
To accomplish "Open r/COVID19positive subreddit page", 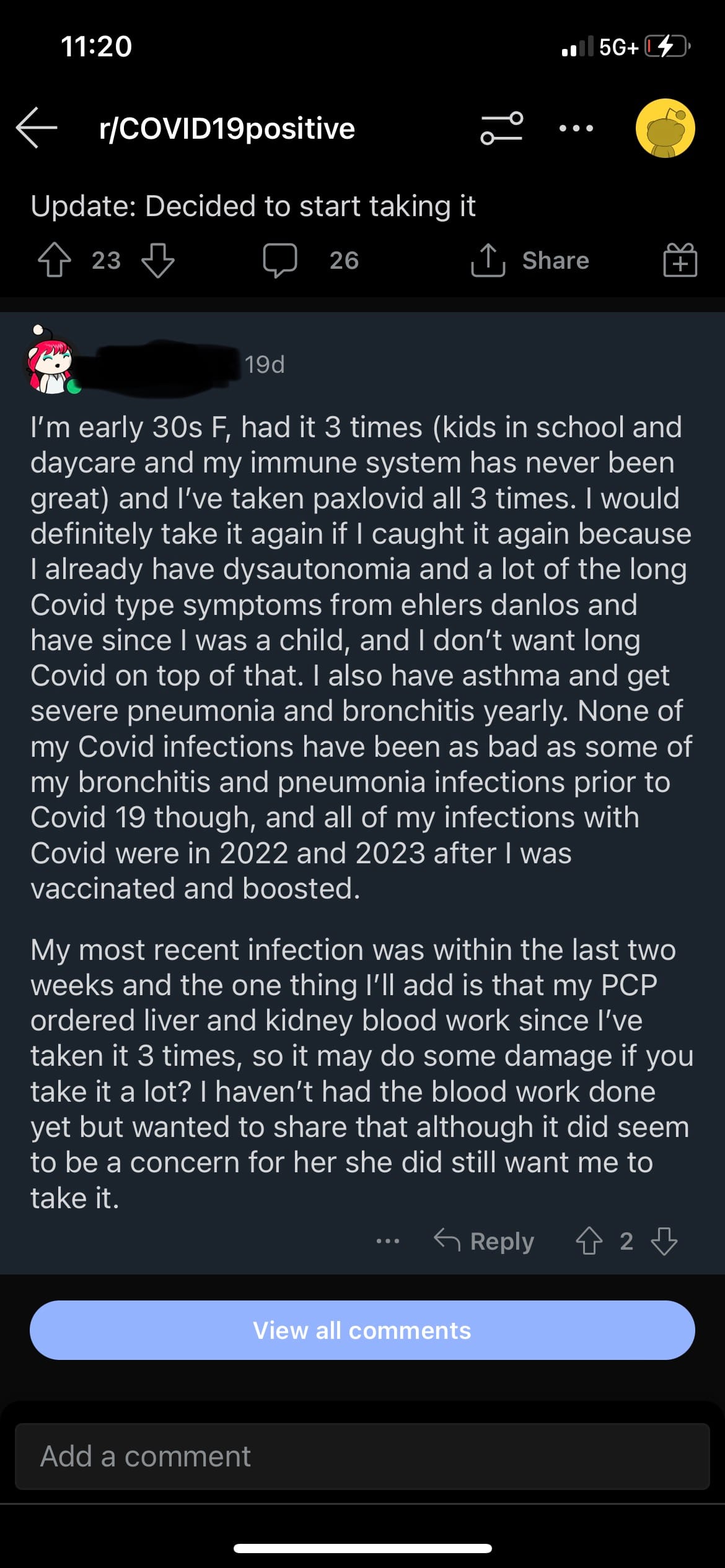I will pyautogui.click(x=227, y=128).
